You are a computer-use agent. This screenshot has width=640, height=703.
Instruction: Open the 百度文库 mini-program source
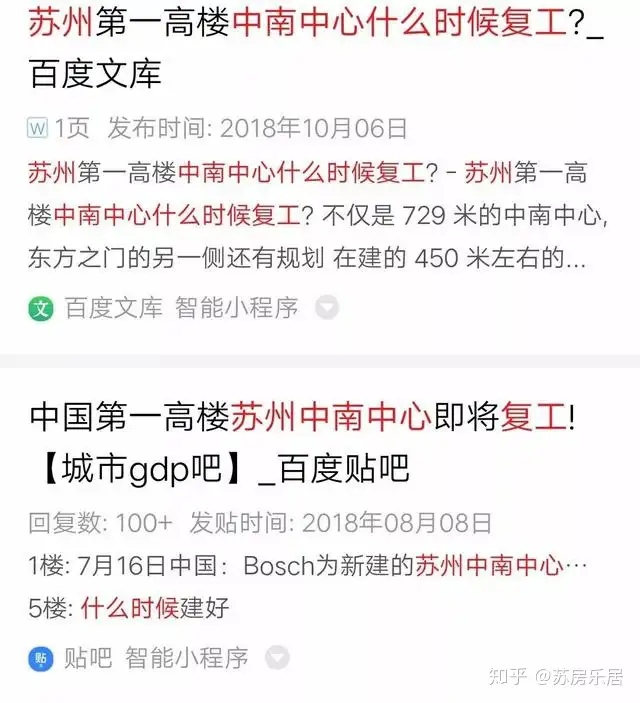coord(112,307)
